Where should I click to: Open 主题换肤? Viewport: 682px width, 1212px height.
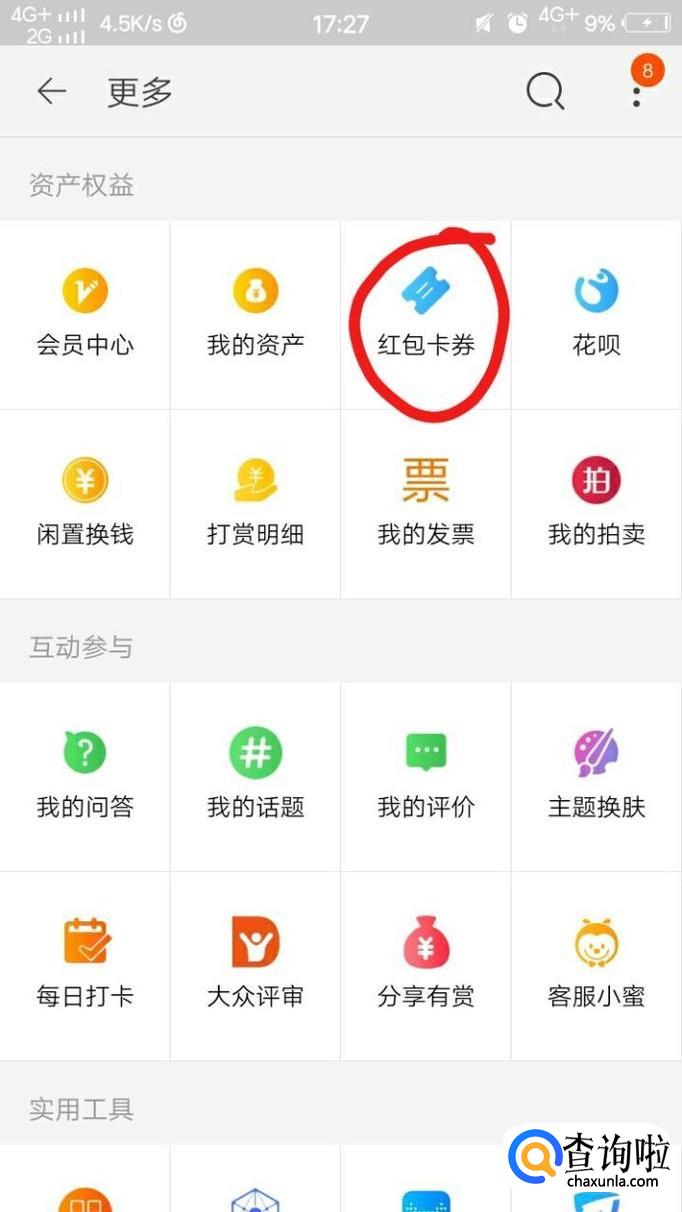[596, 776]
